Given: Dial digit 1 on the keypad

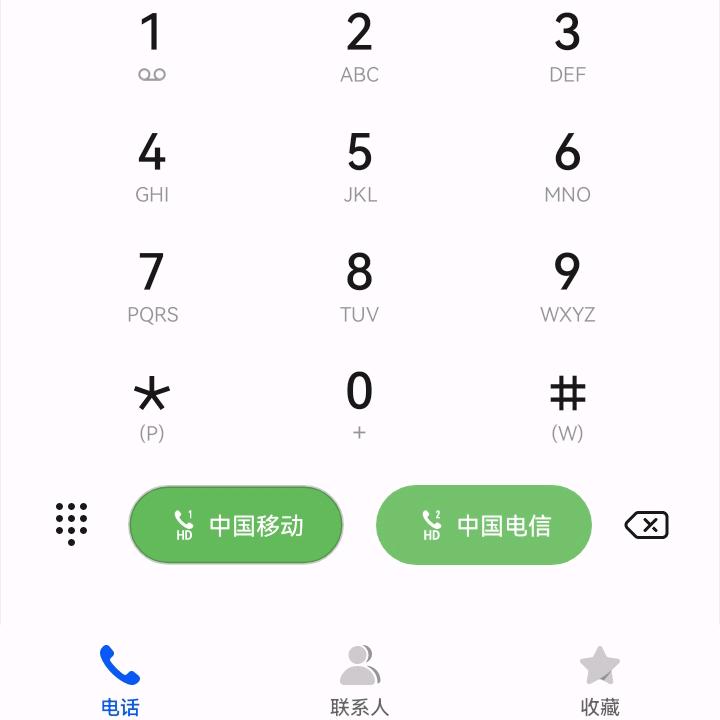Looking at the screenshot, I should point(151,46).
